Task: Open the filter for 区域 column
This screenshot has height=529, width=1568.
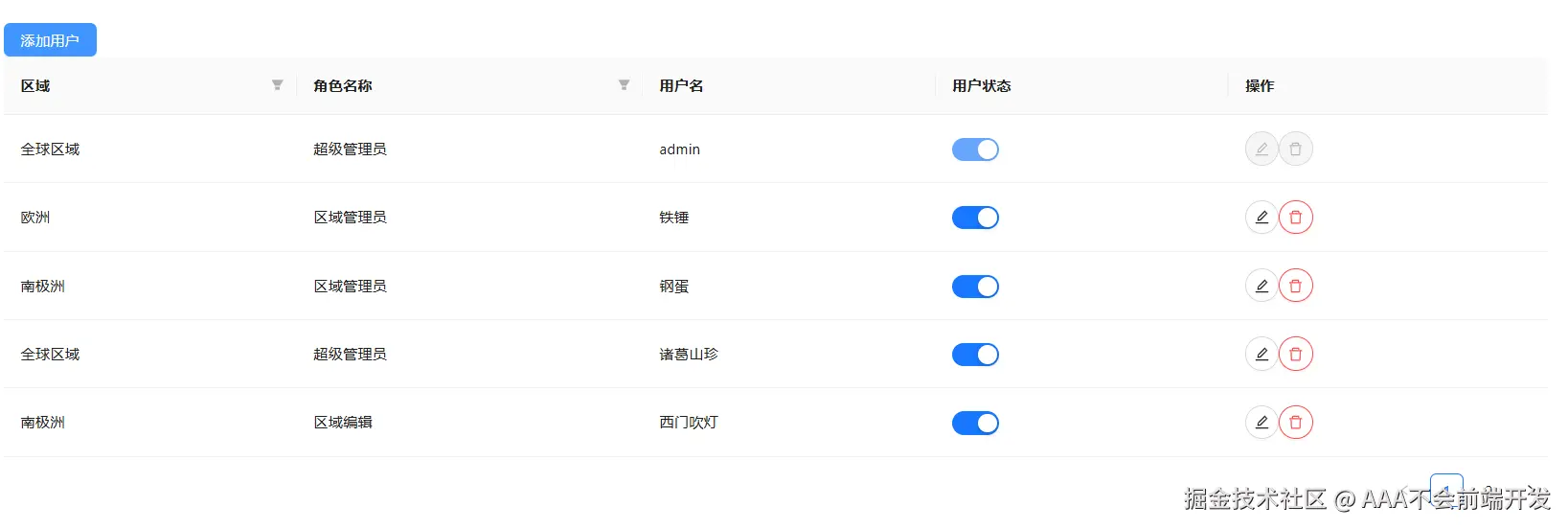Action: click(278, 85)
